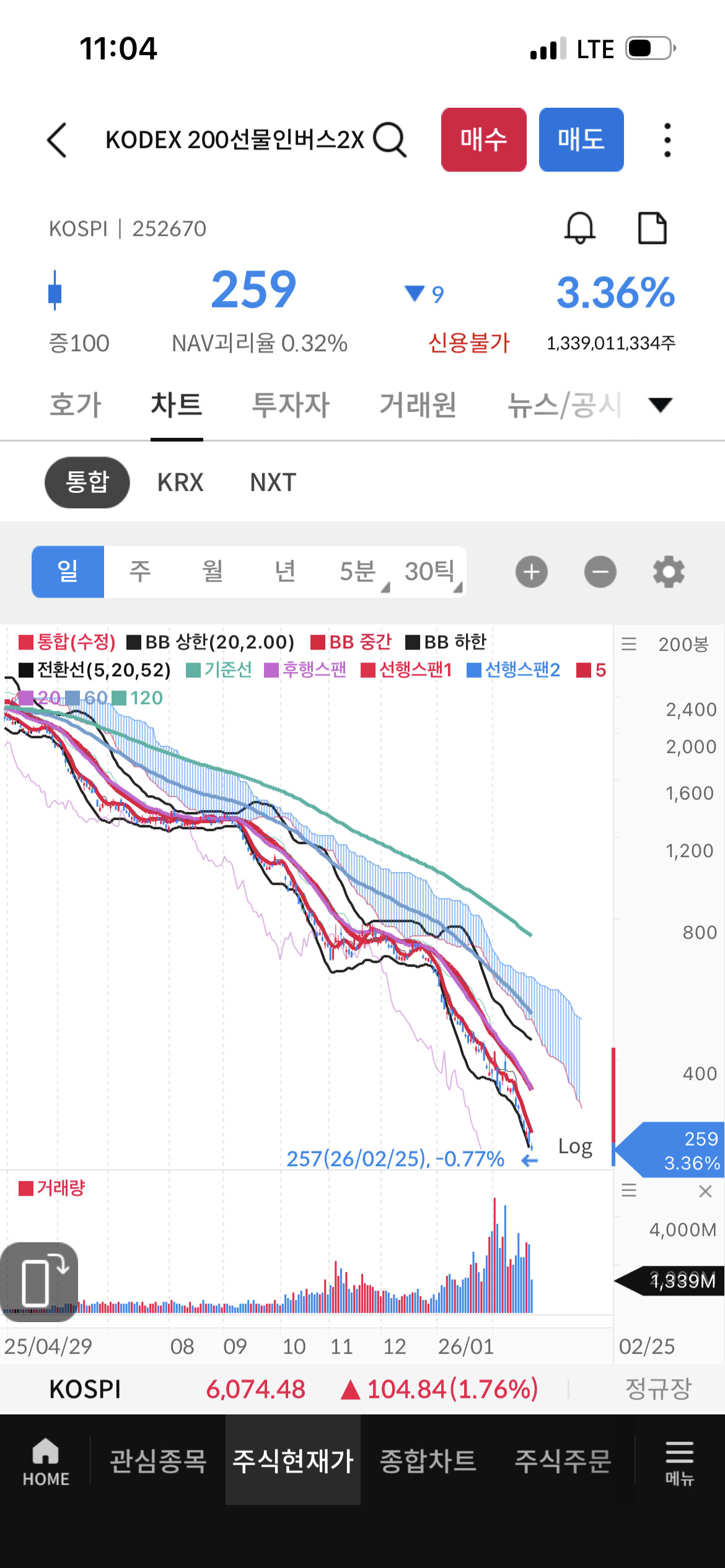This screenshot has width=725, height=1568.
Task: Zoom in chart with plus button
Action: pos(532,572)
